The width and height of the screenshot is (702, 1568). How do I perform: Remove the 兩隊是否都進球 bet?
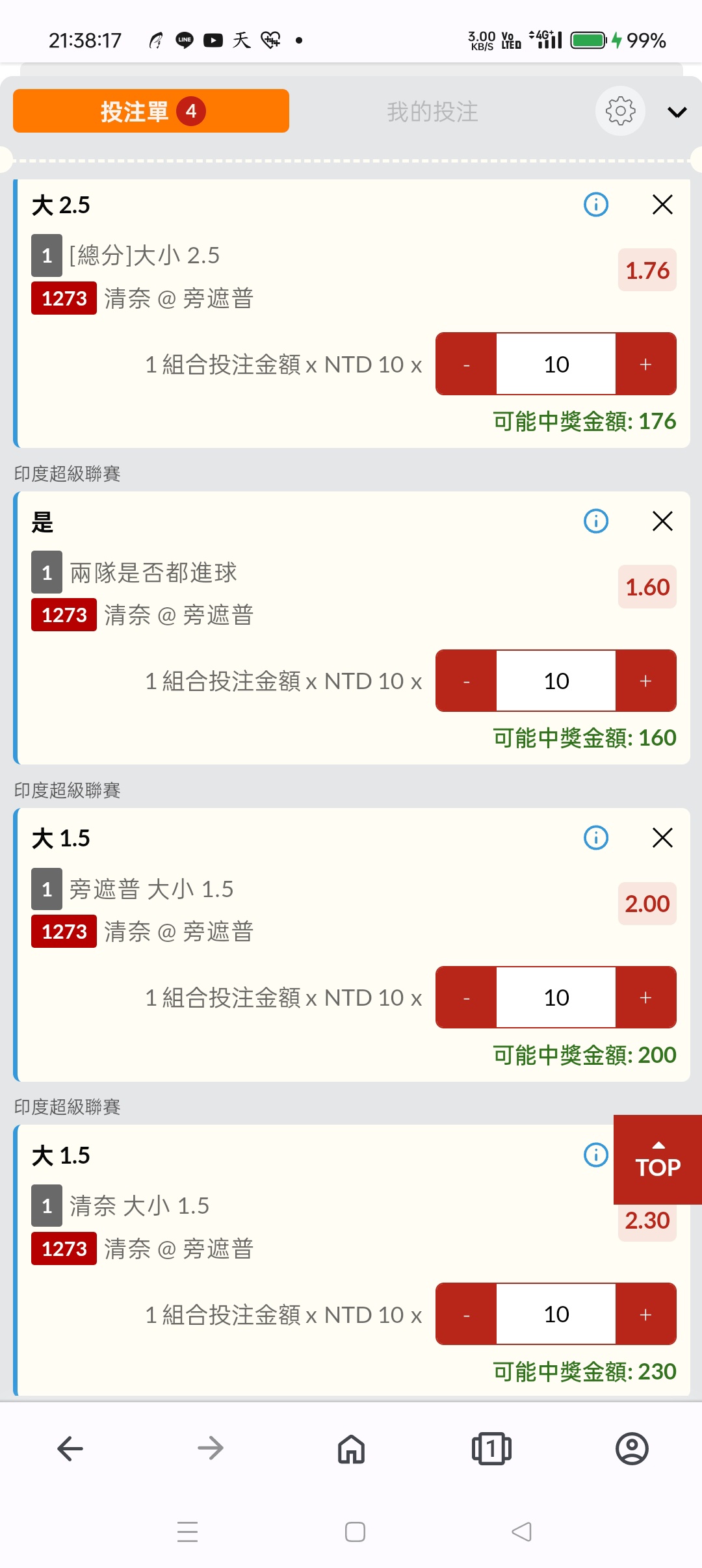pyautogui.click(x=662, y=521)
